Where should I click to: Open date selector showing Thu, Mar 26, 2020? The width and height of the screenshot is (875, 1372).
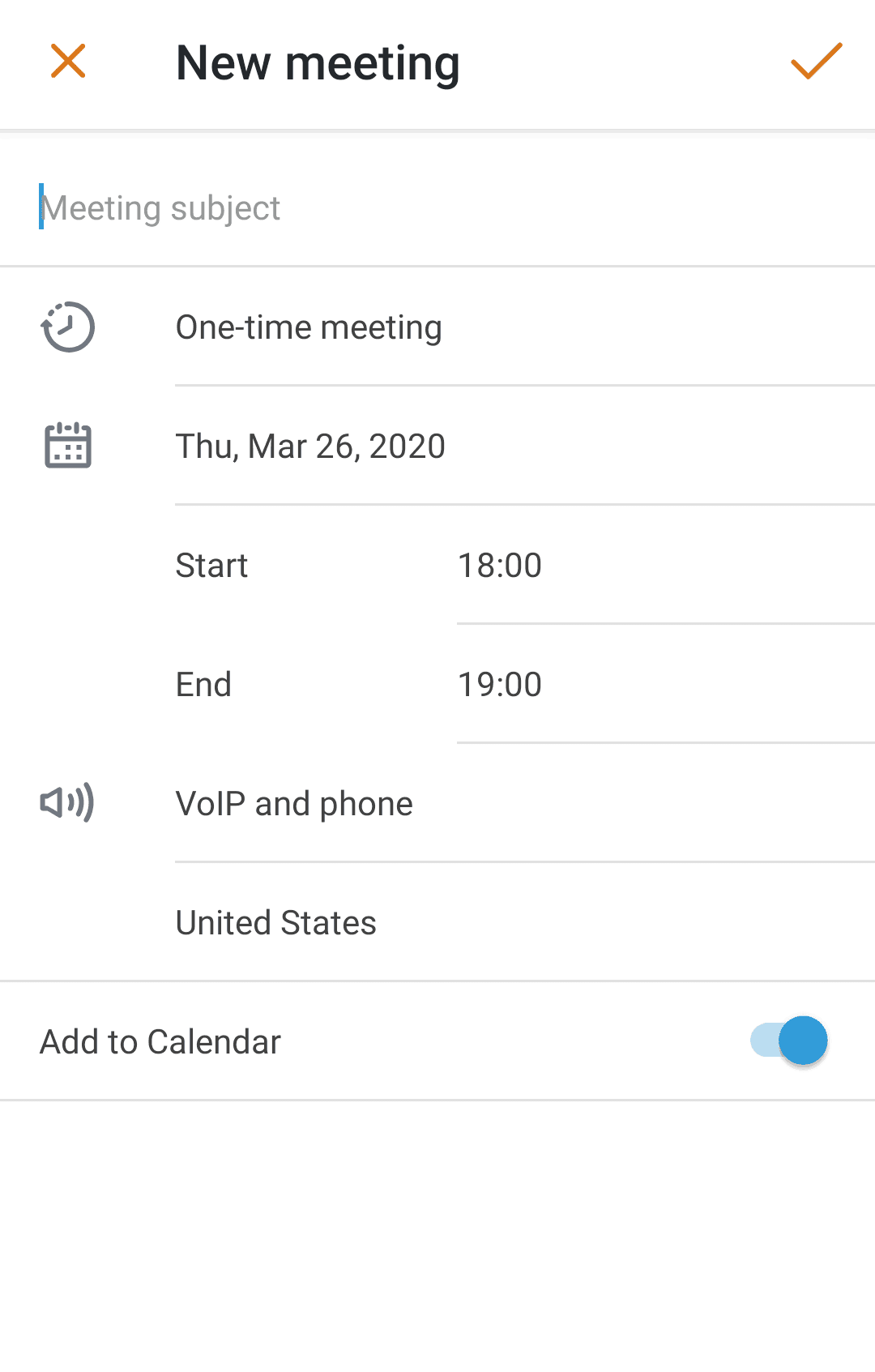[x=310, y=445]
